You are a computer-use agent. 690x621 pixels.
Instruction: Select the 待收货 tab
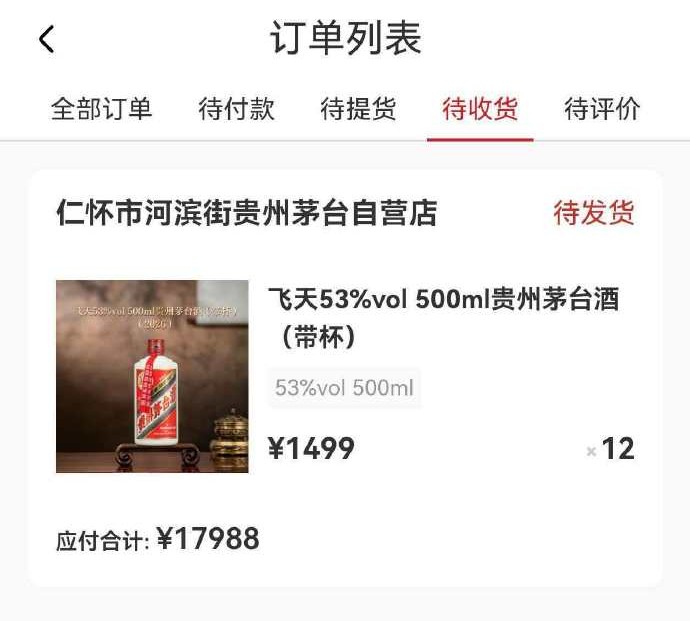pos(480,109)
